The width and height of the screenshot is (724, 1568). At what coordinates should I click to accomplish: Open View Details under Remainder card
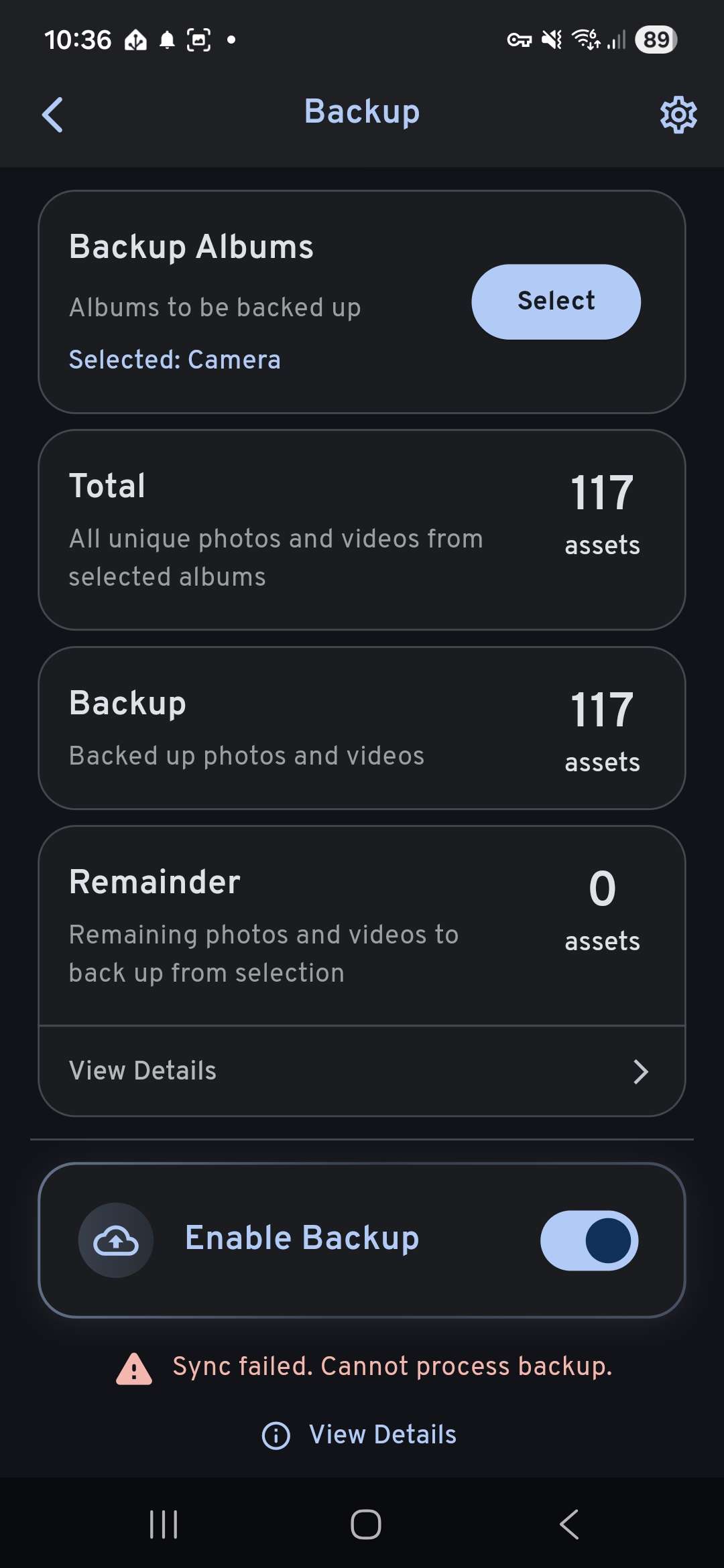click(362, 1071)
